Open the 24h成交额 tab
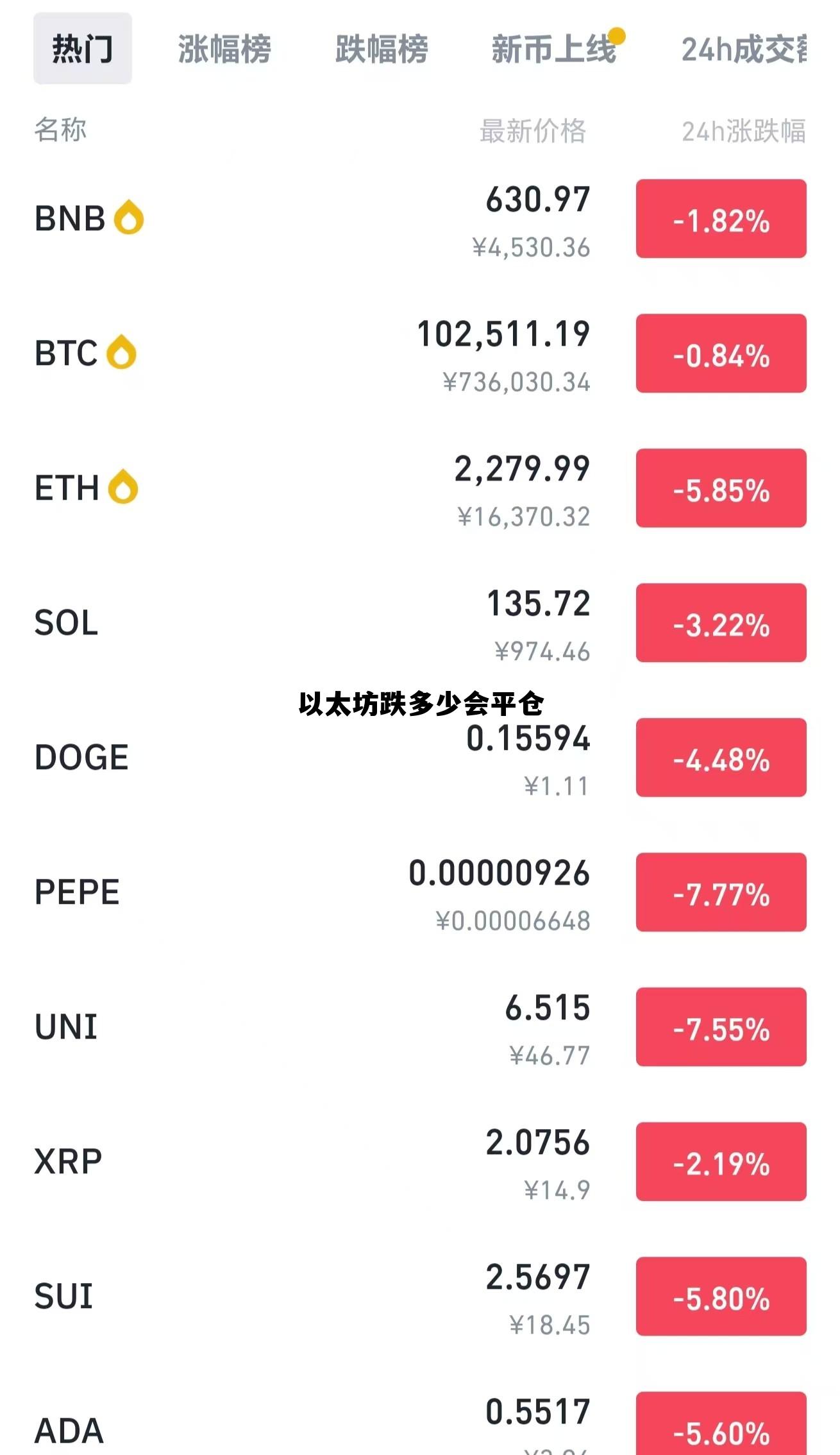 tap(744, 50)
